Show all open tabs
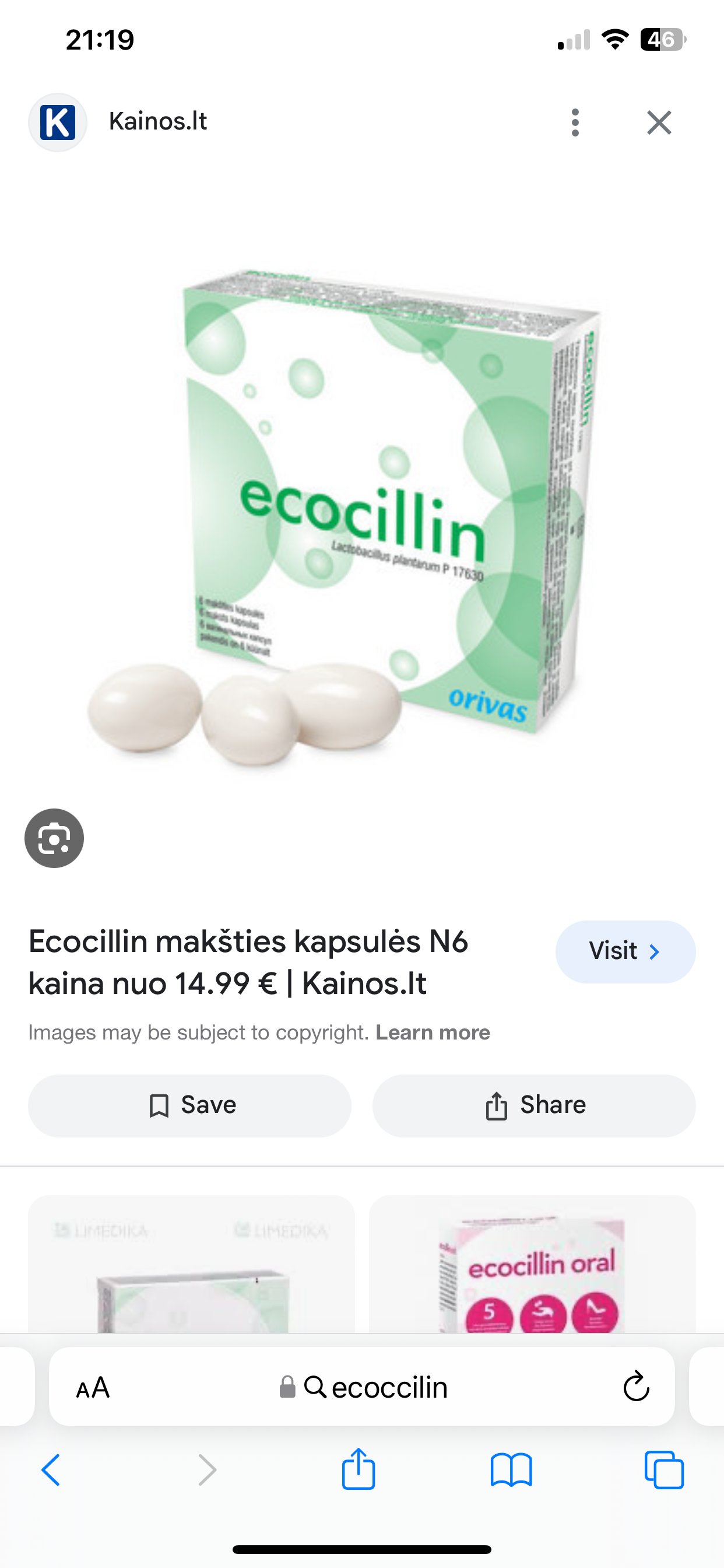Image resolution: width=724 pixels, height=1568 pixels. [664, 1470]
